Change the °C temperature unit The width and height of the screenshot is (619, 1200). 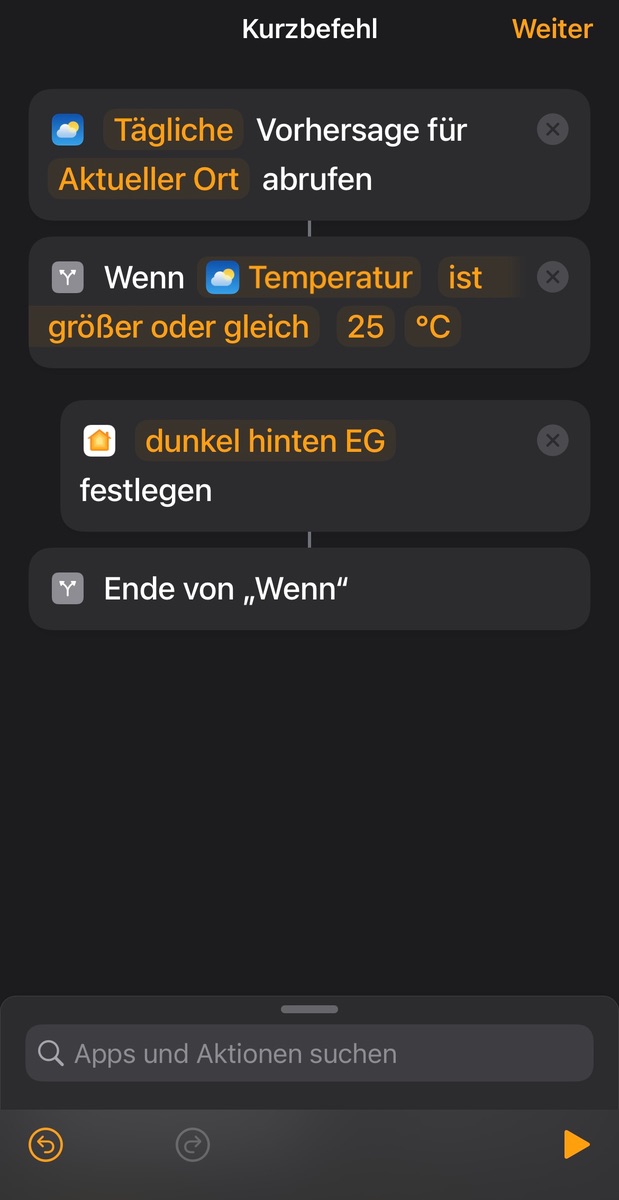tap(432, 327)
